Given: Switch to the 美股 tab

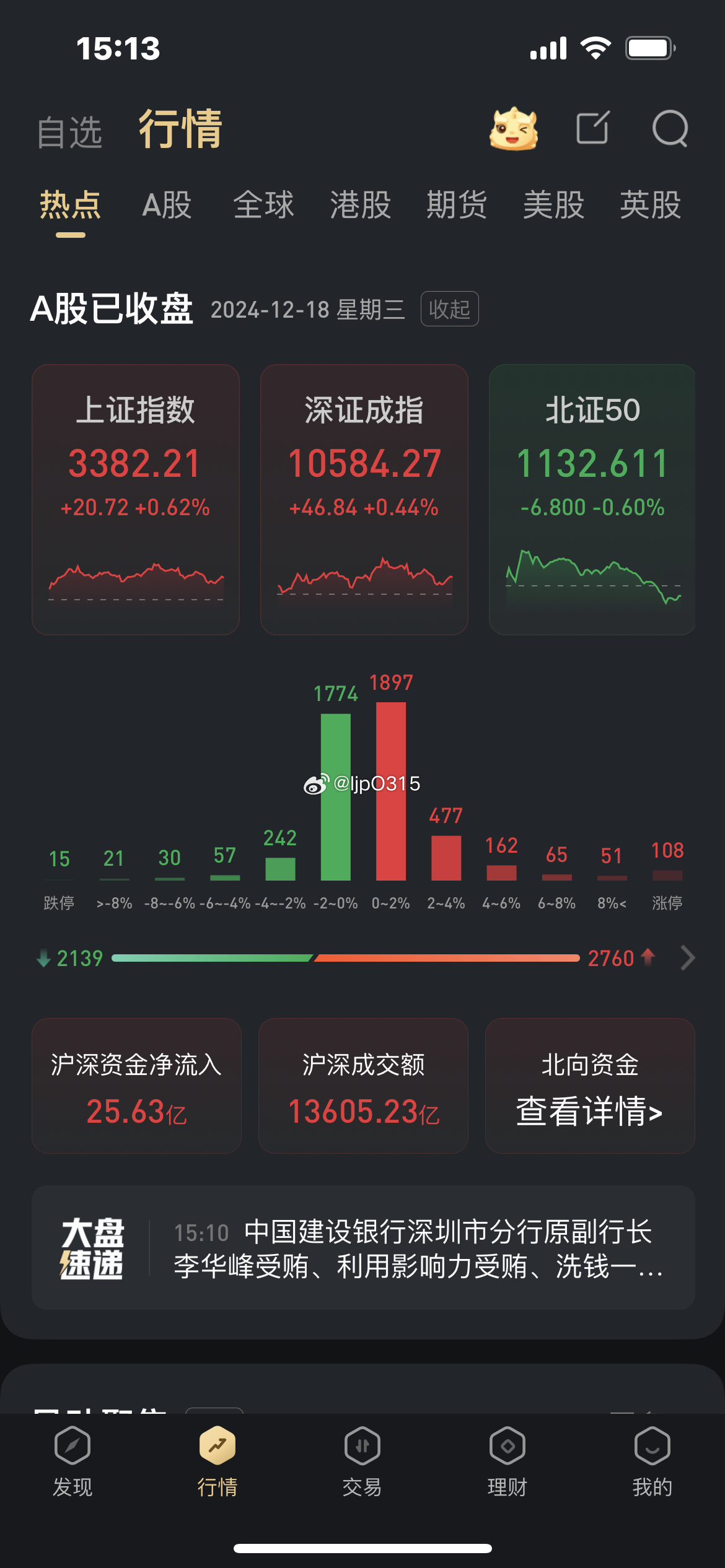Looking at the screenshot, I should [x=553, y=205].
